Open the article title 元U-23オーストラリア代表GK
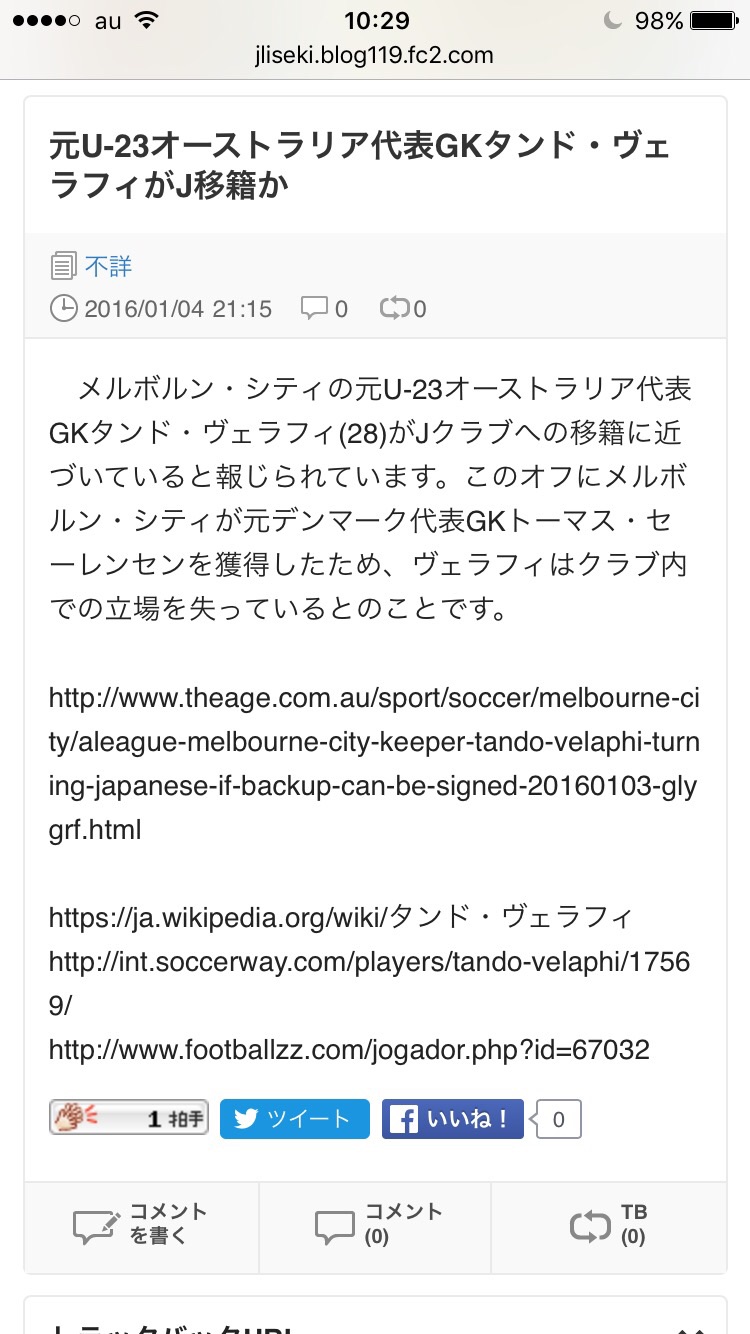The height and width of the screenshot is (1334, 750). [x=360, y=165]
